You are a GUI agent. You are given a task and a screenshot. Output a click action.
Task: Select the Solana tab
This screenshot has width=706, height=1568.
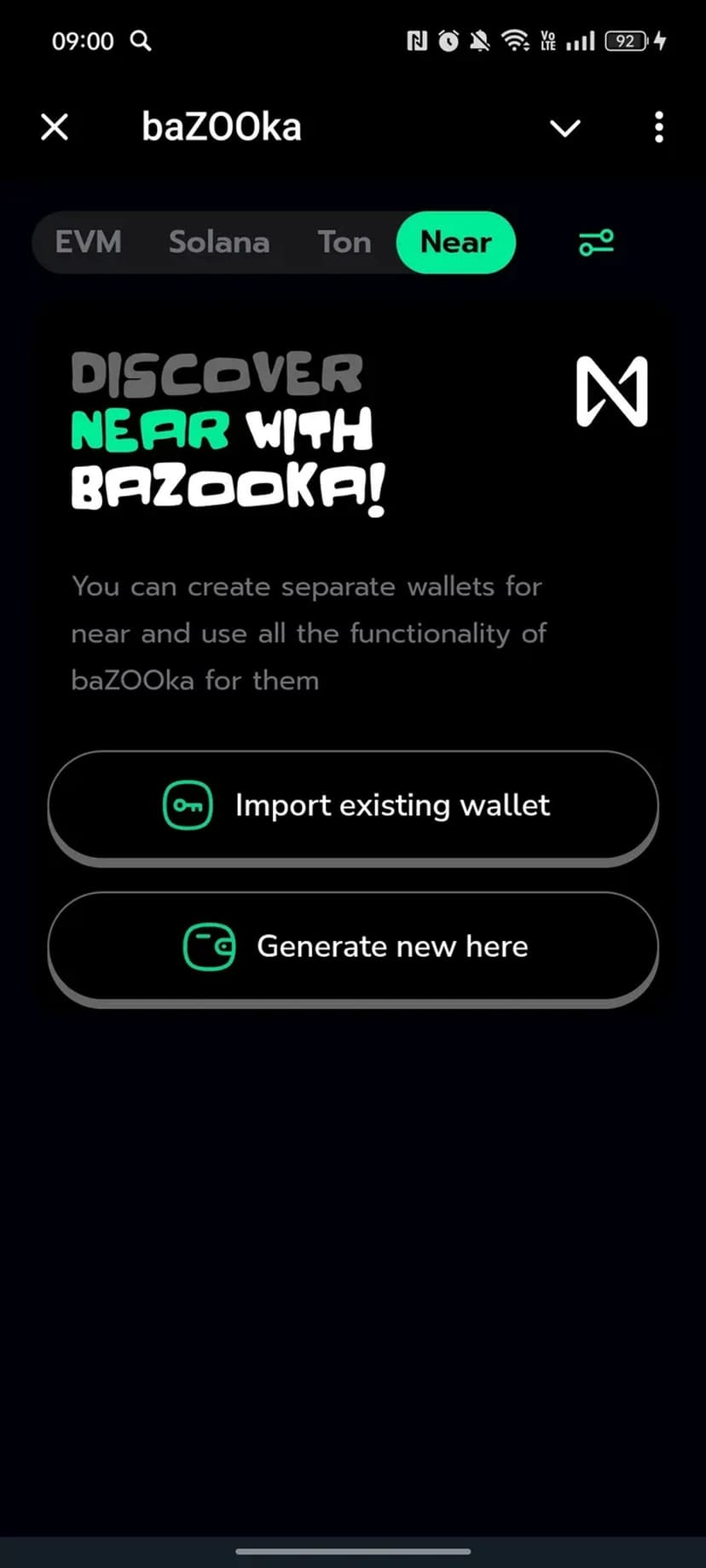pyautogui.click(x=219, y=242)
